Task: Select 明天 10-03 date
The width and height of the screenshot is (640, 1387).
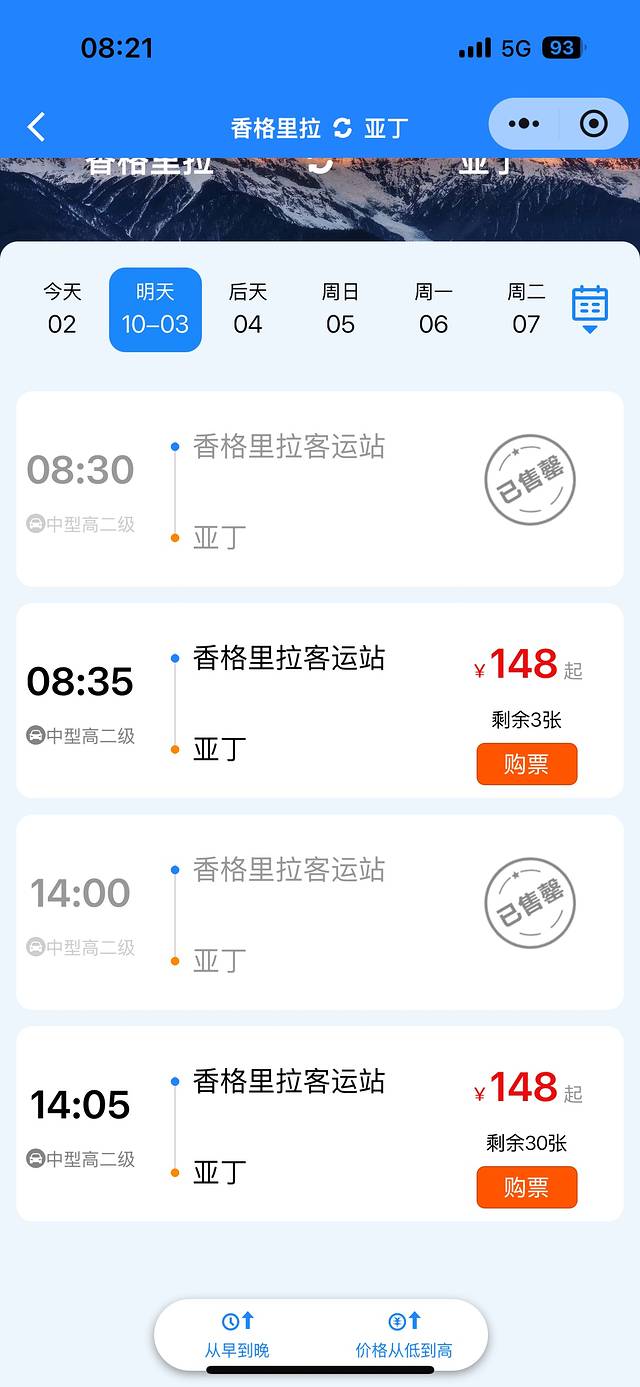Action: coord(155,309)
